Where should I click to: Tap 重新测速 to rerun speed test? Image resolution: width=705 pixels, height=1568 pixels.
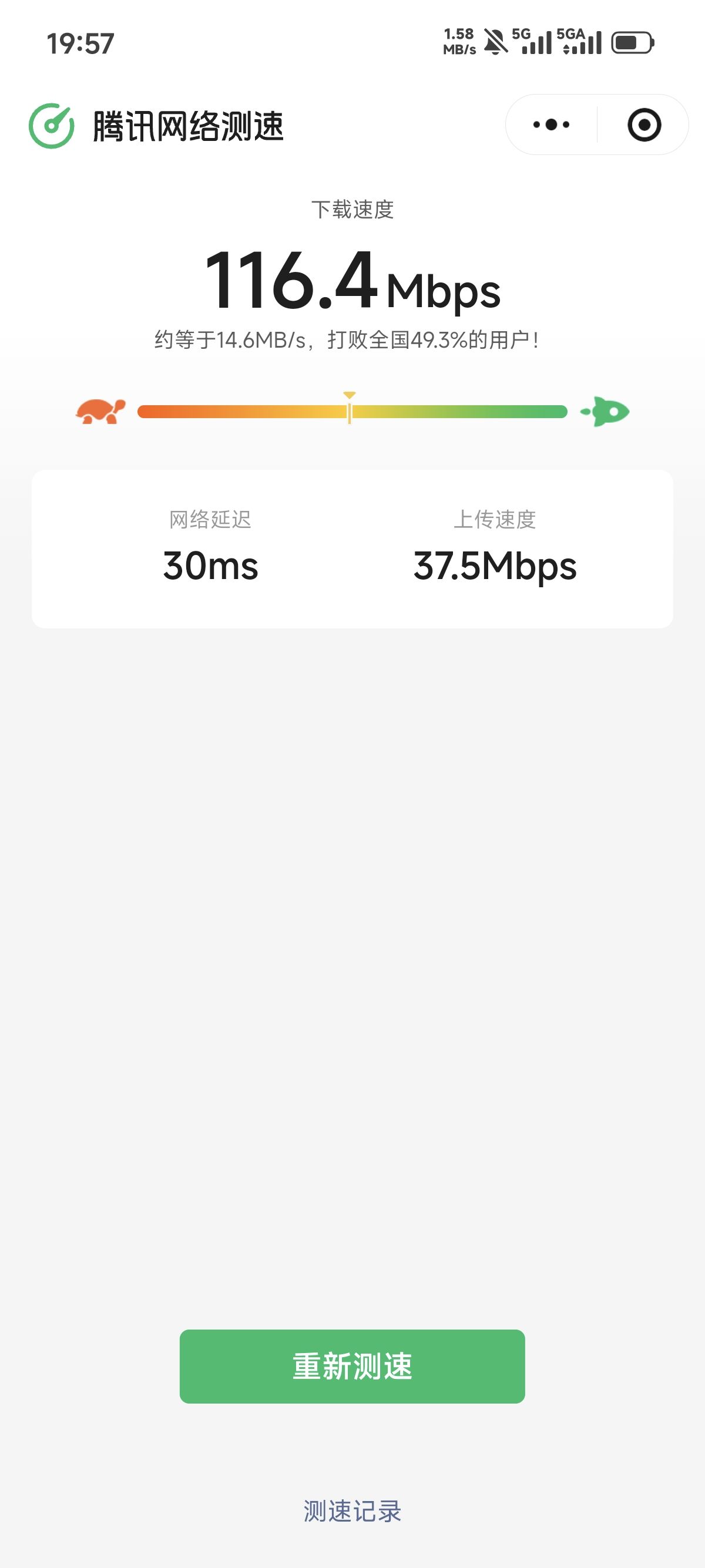pos(352,1366)
